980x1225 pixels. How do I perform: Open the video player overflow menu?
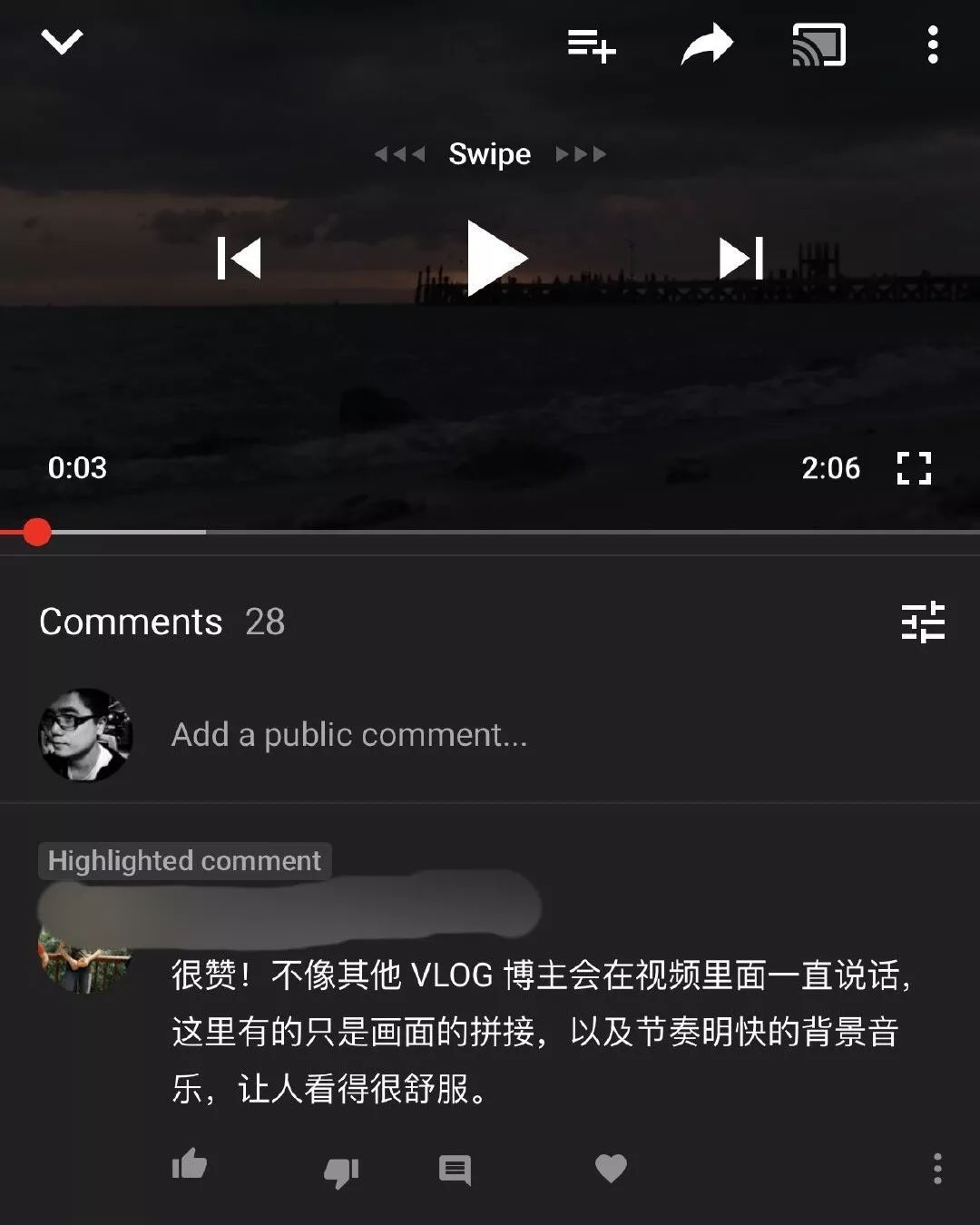932,44
